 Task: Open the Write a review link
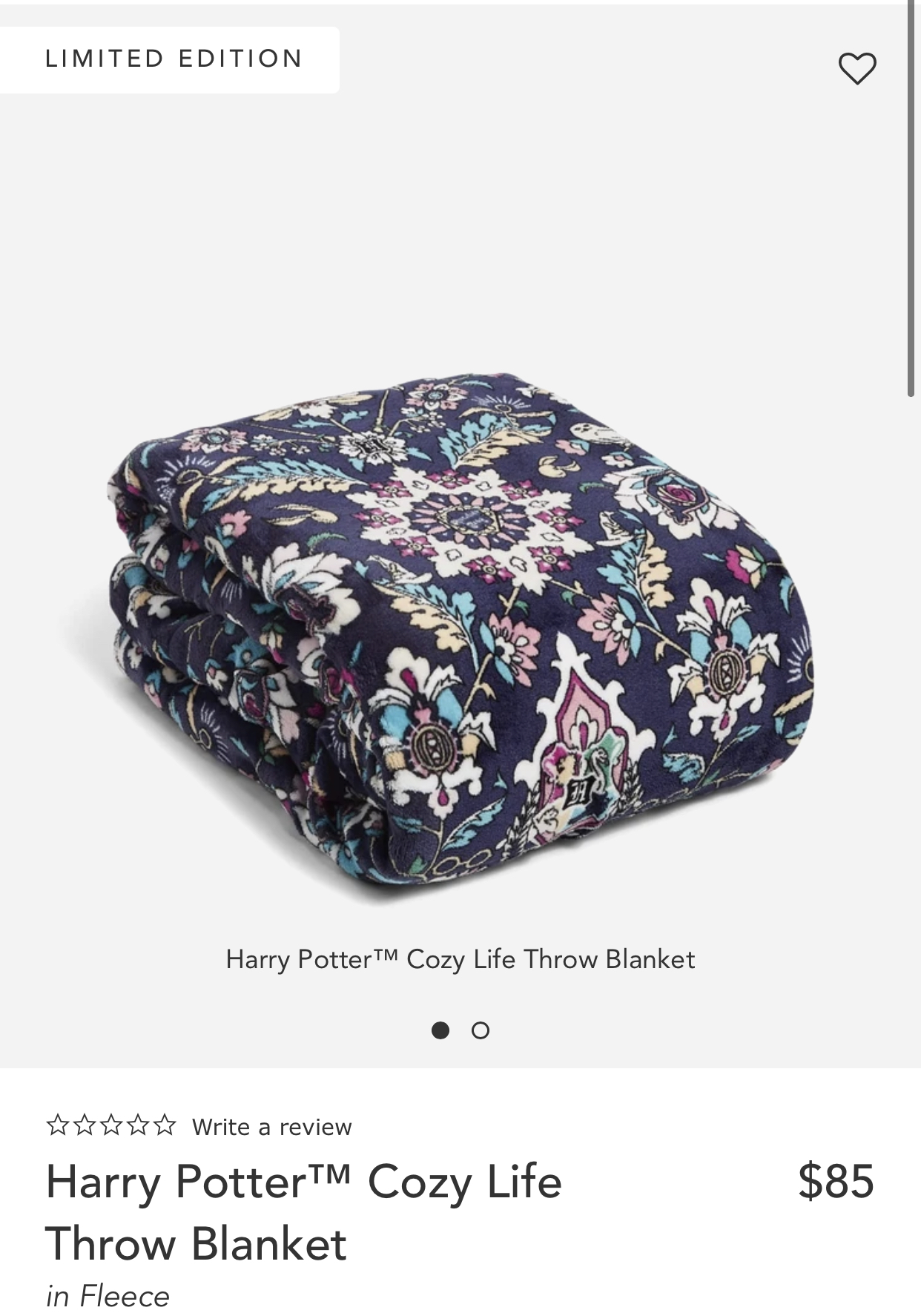(x=271, y=1127)
